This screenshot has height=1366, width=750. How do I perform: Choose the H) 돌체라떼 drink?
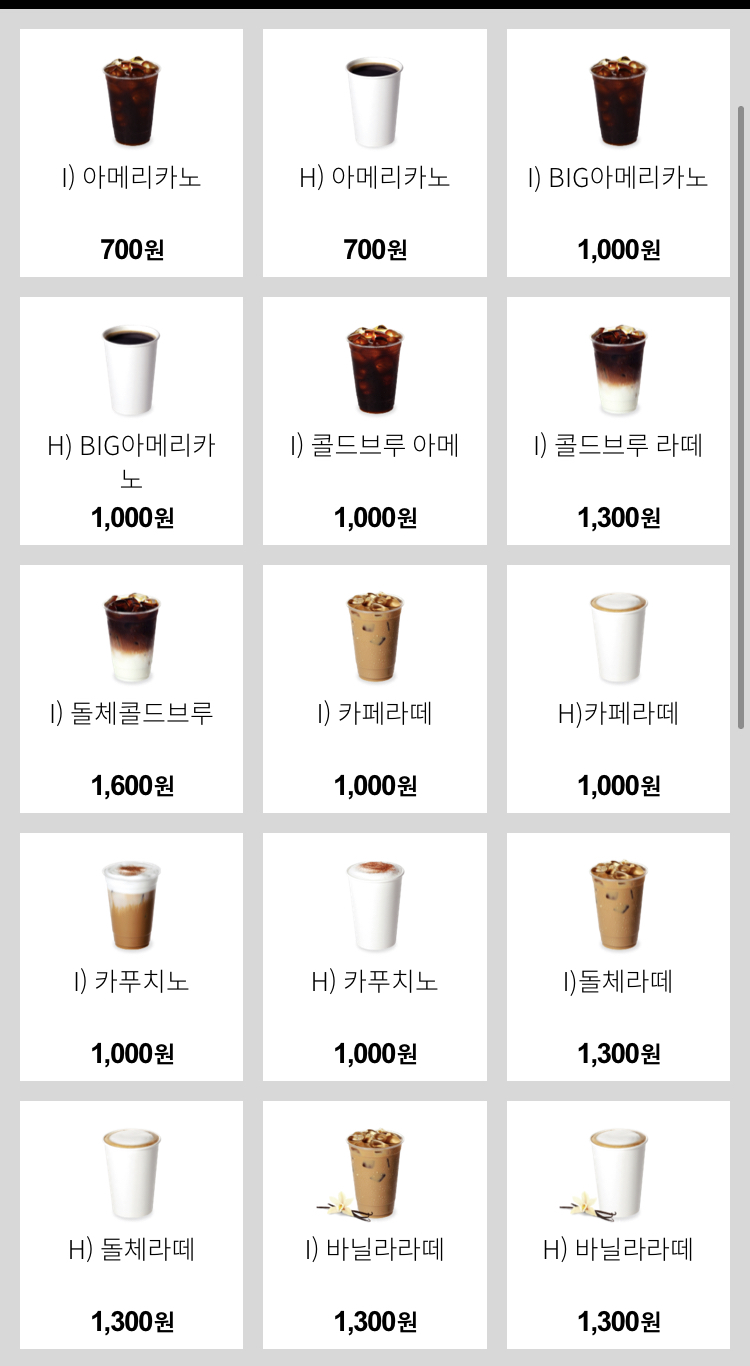131,1225
